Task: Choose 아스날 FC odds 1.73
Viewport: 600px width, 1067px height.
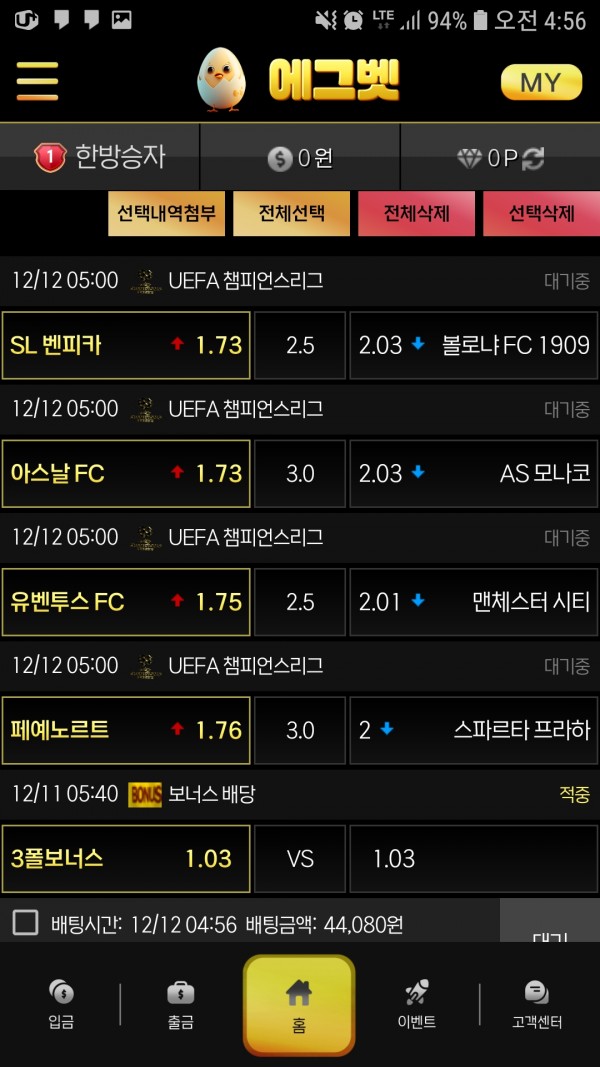Action: pyautogui.click(x=126, y=473)
